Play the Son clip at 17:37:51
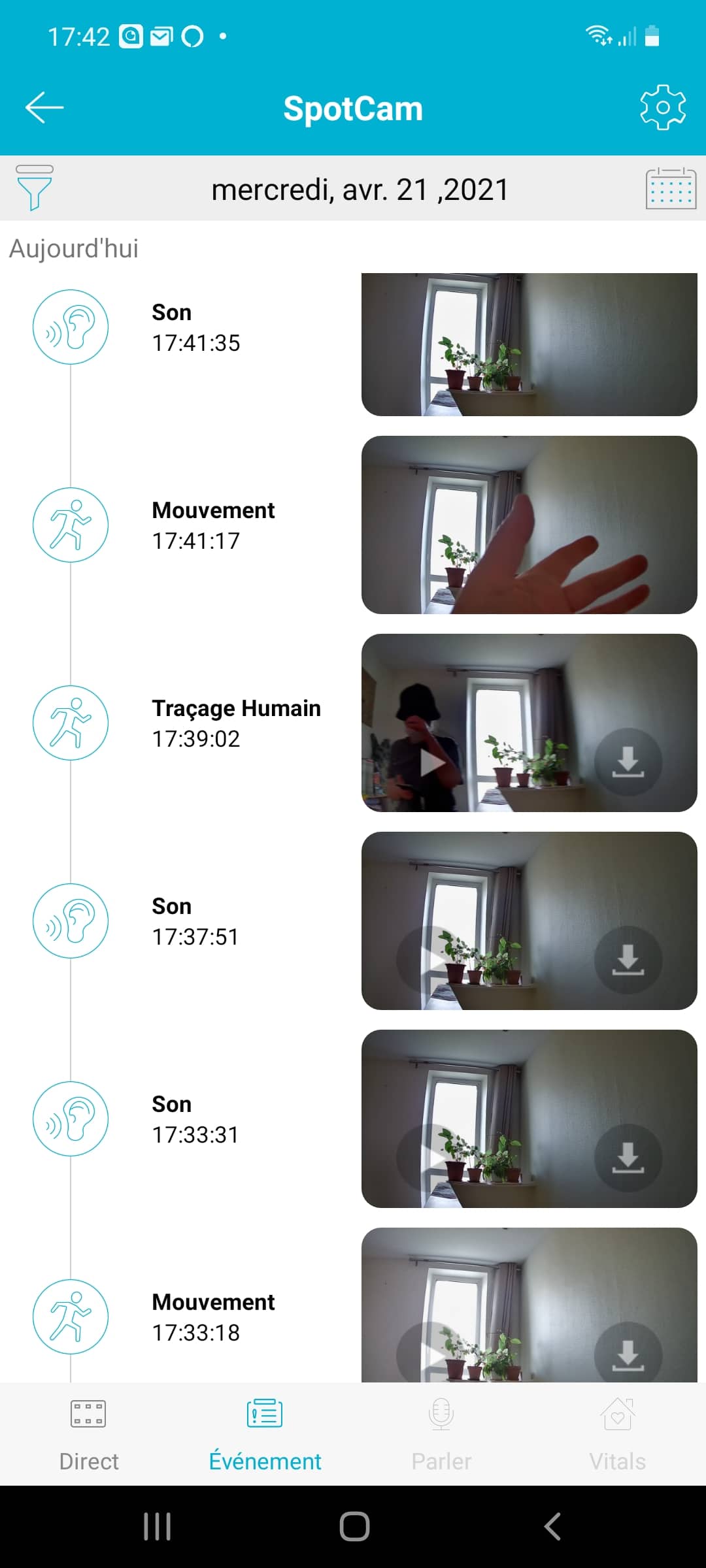The height and width of the screenshot is (1568, 706). tap(431, 960)
